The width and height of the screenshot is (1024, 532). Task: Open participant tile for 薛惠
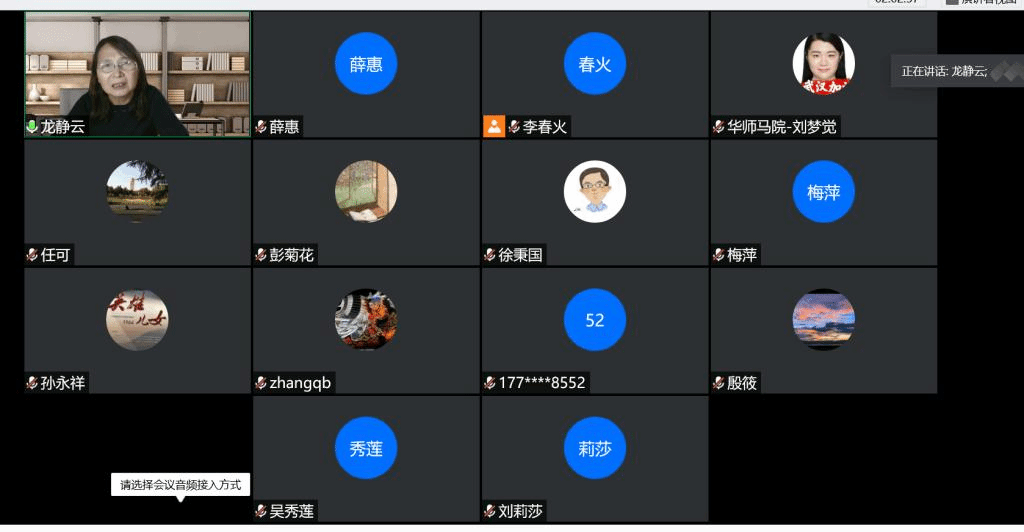[366, 75]
